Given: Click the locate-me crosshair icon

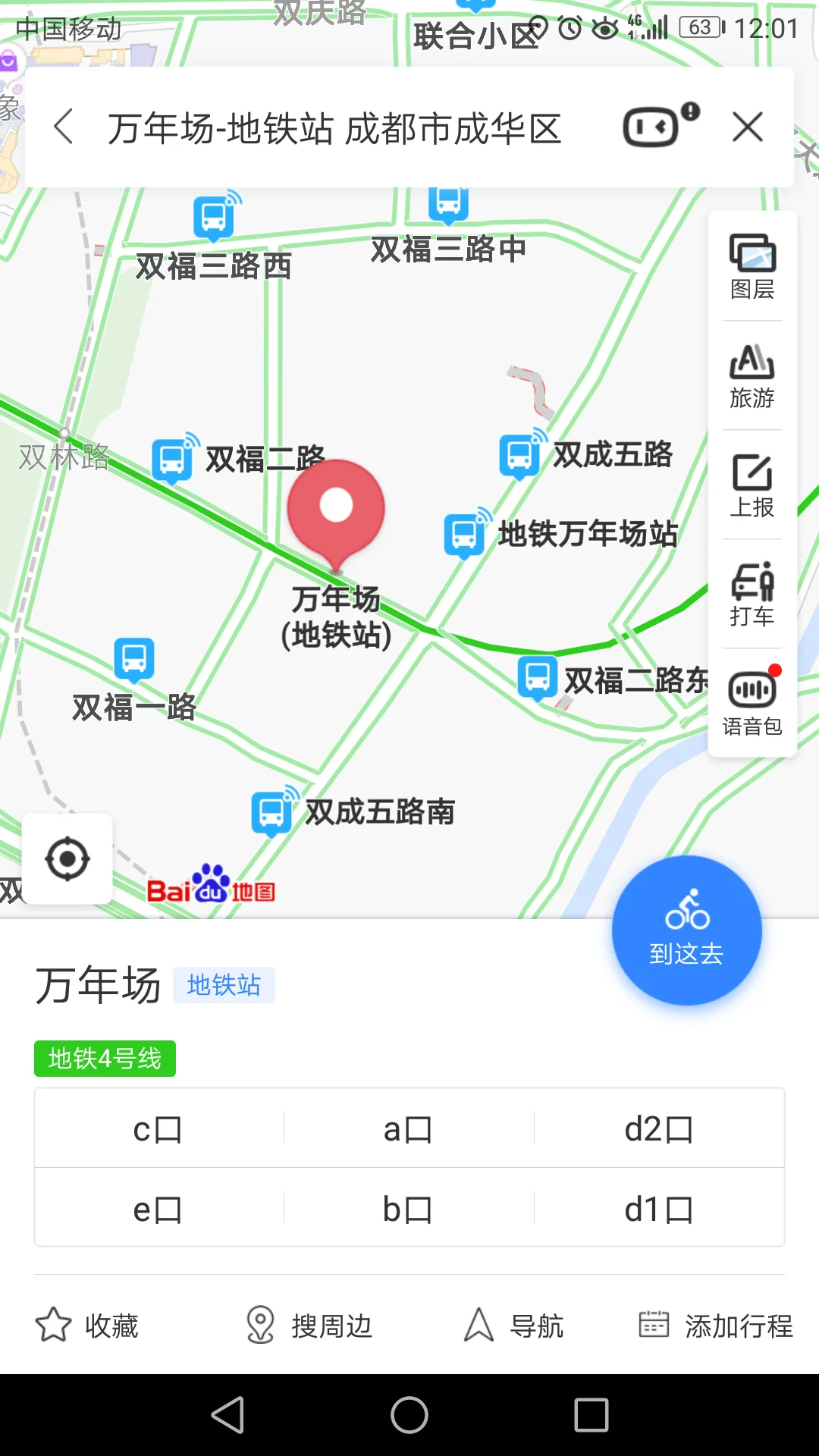Looking at the screenshot, I should 67,859.
